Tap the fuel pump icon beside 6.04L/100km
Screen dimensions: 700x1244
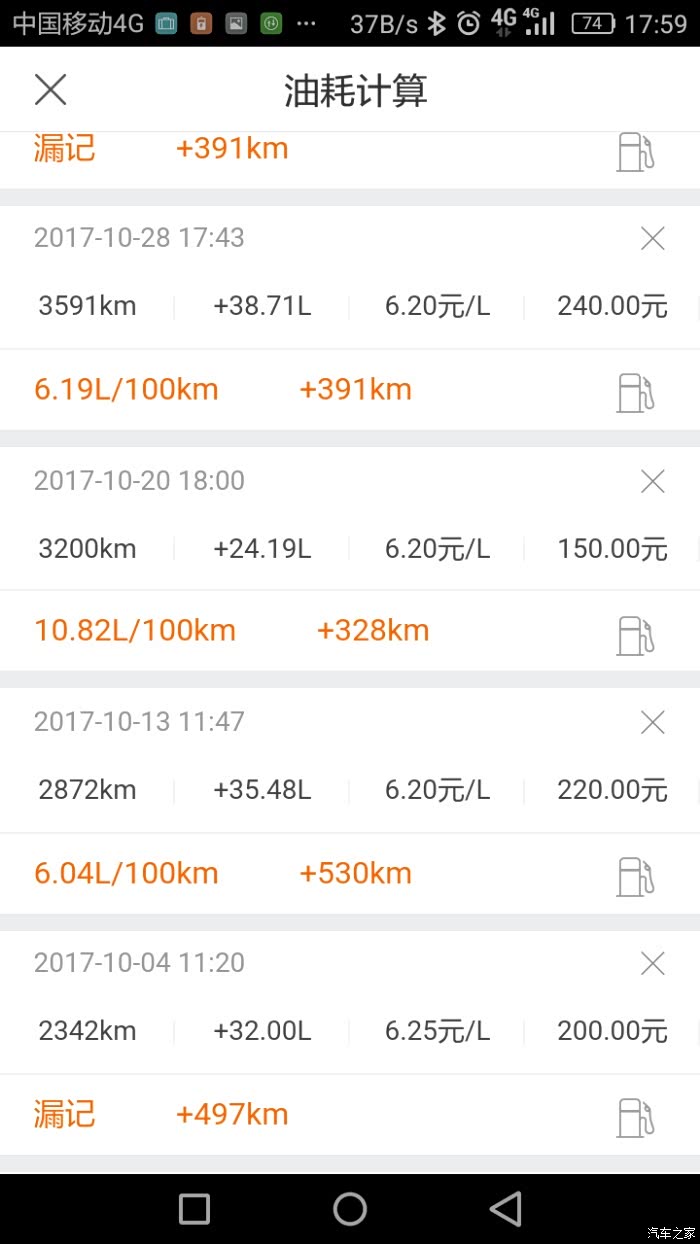[x=635, y=876]
